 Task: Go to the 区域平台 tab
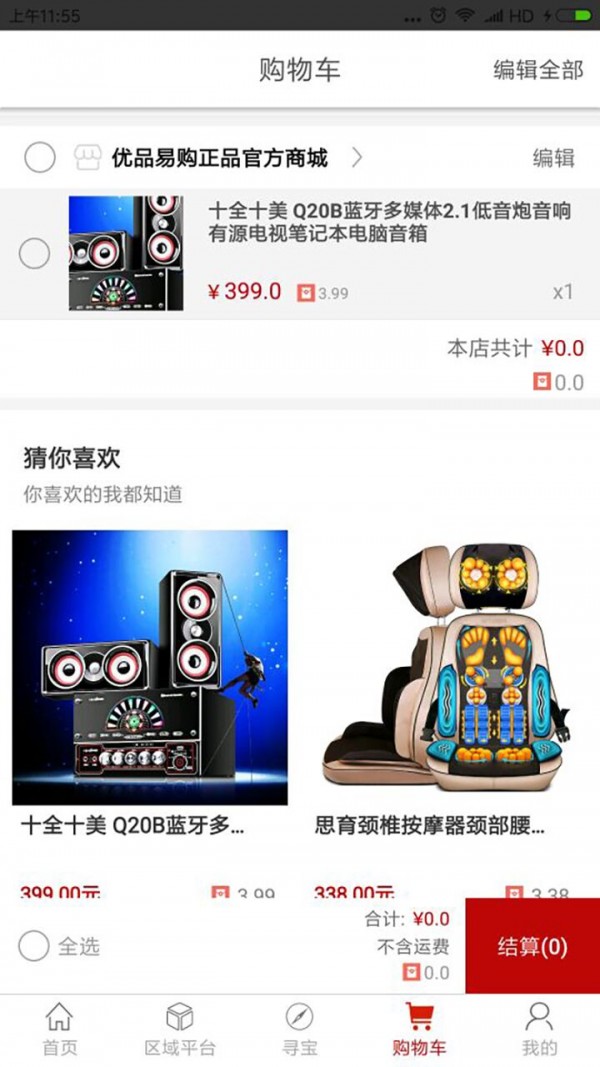coord(180,1030)
